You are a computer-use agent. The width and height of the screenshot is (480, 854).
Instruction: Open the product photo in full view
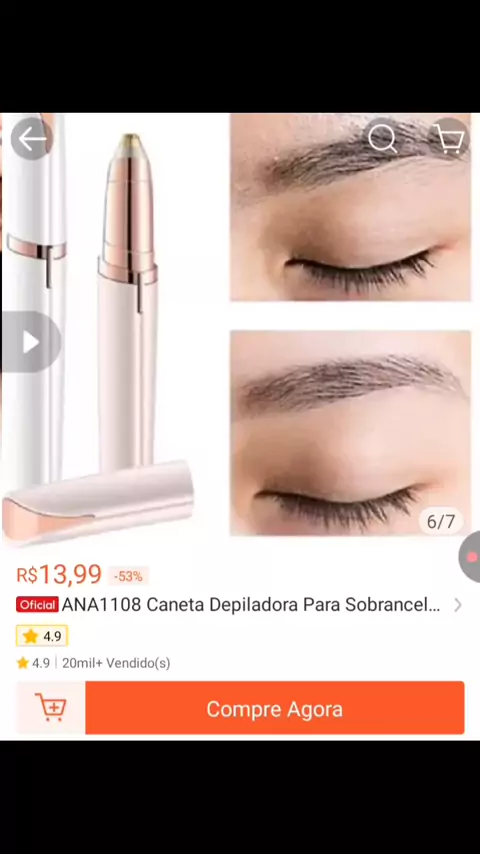tap(240, 329)
